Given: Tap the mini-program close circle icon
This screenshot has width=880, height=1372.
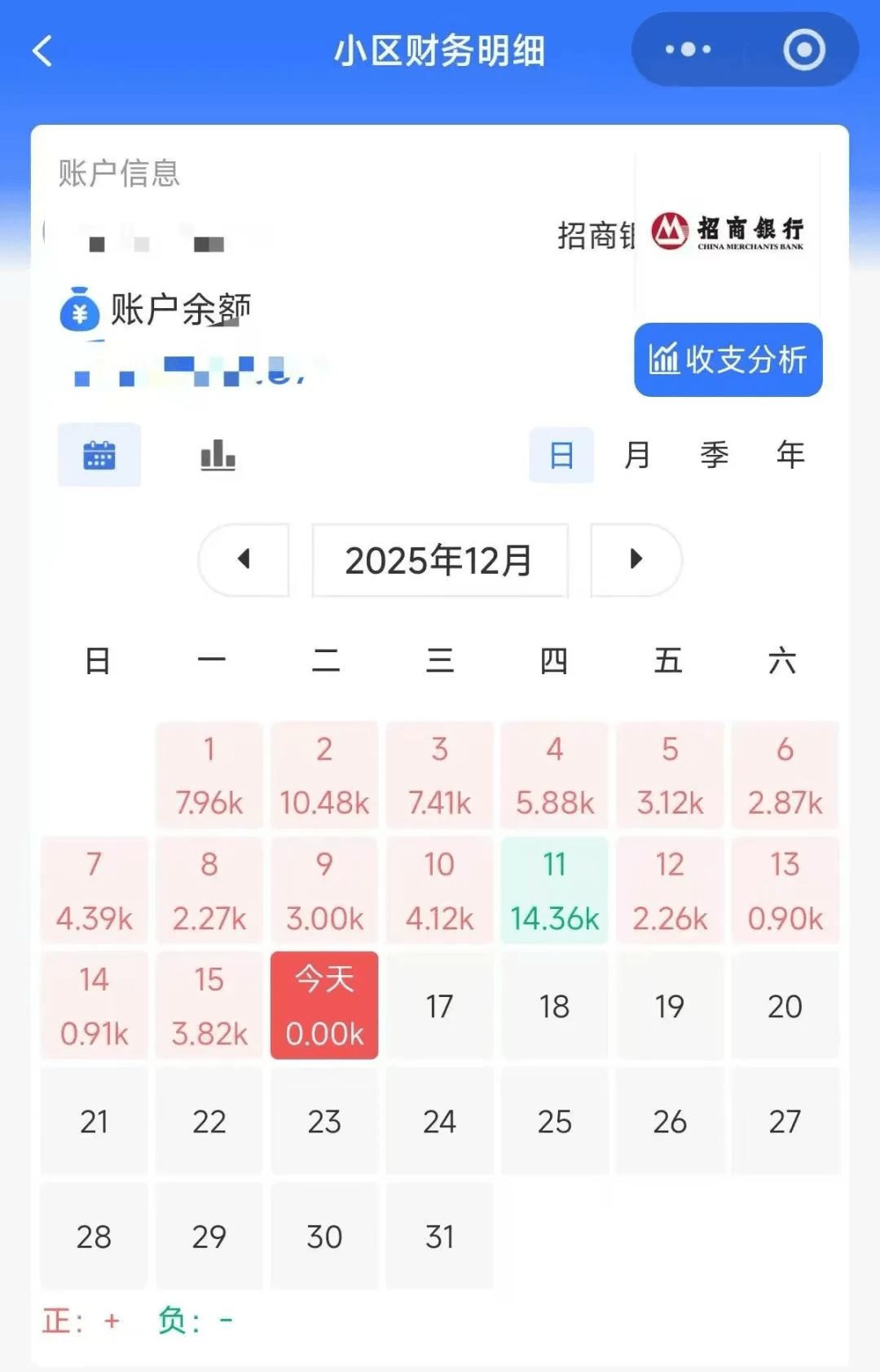Looking at the screenshot, I should 803,49.
